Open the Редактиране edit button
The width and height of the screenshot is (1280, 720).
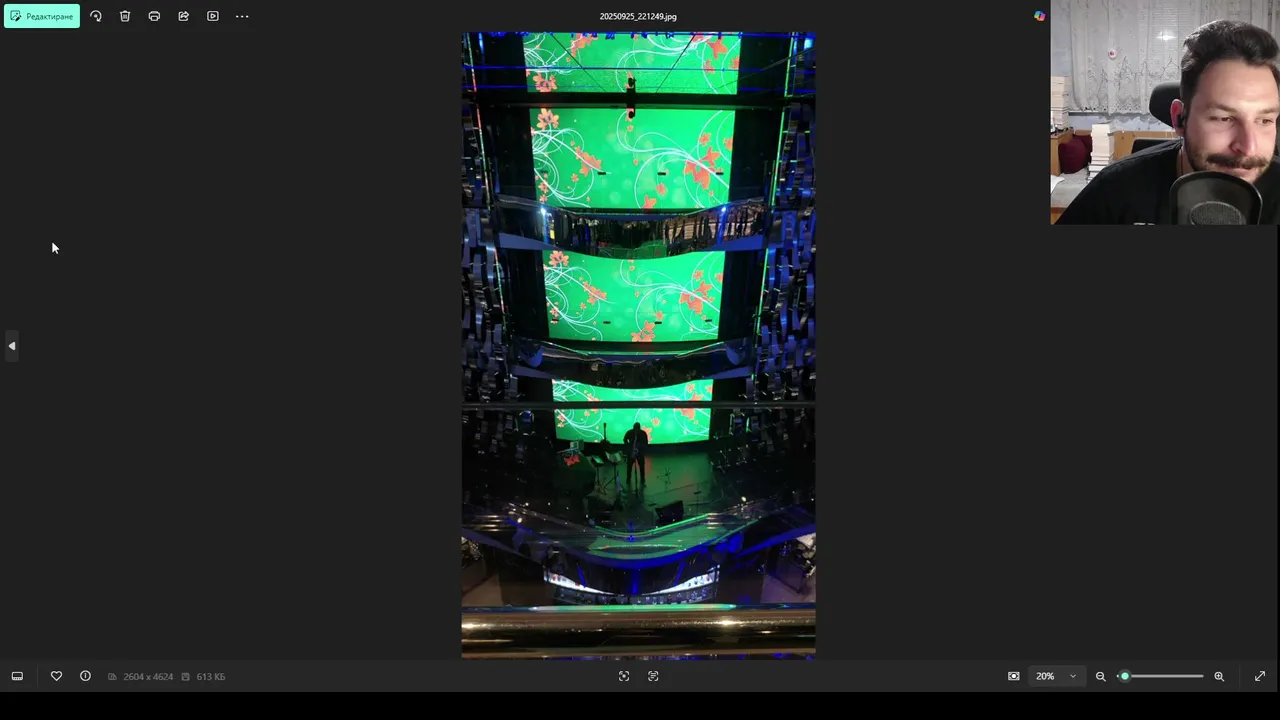coord(42,16)
